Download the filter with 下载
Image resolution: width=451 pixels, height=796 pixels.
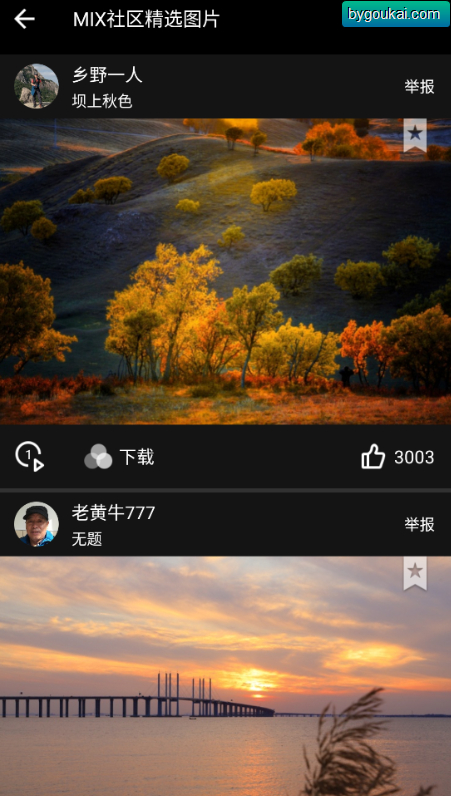[x=119, y=457]
